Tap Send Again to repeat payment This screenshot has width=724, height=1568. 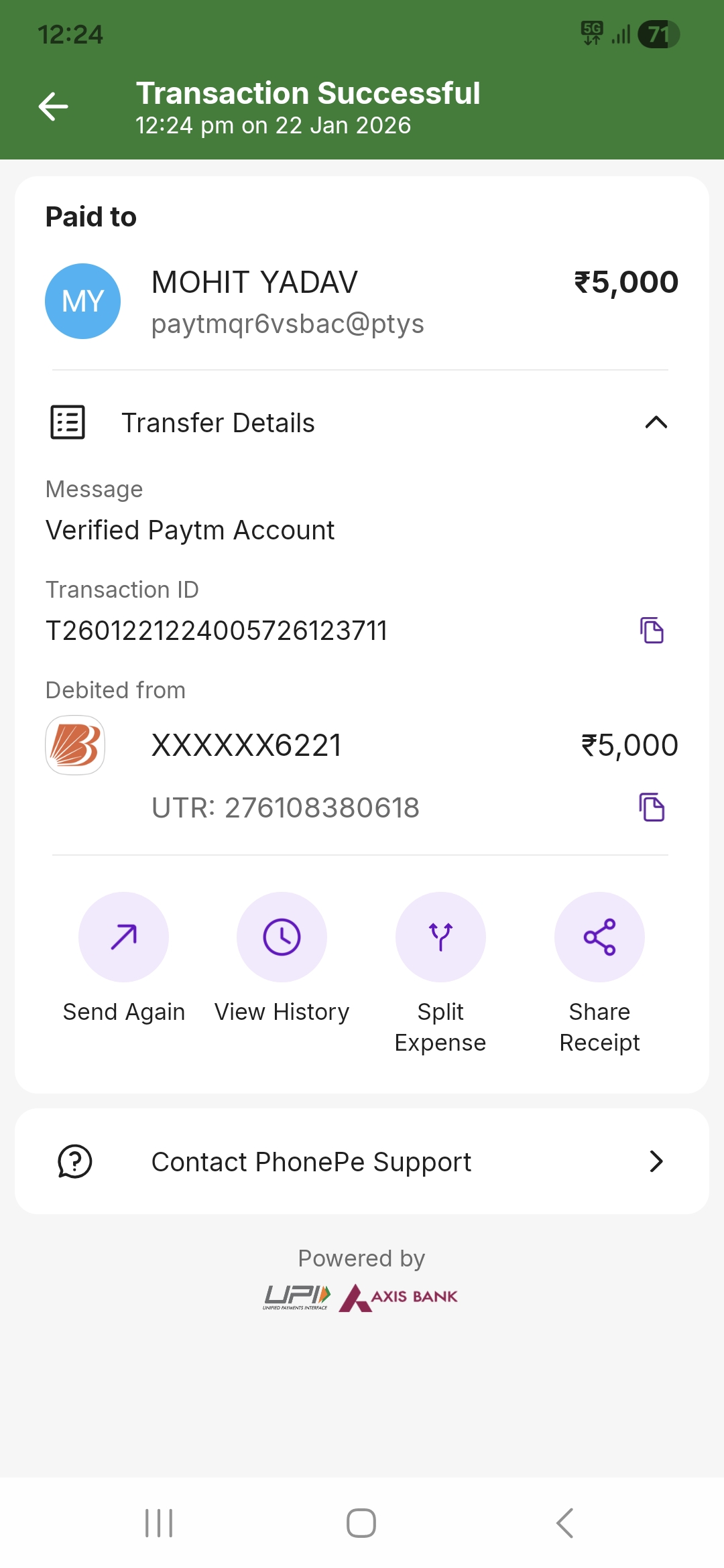pyautogui.click(x=123, y=937)
